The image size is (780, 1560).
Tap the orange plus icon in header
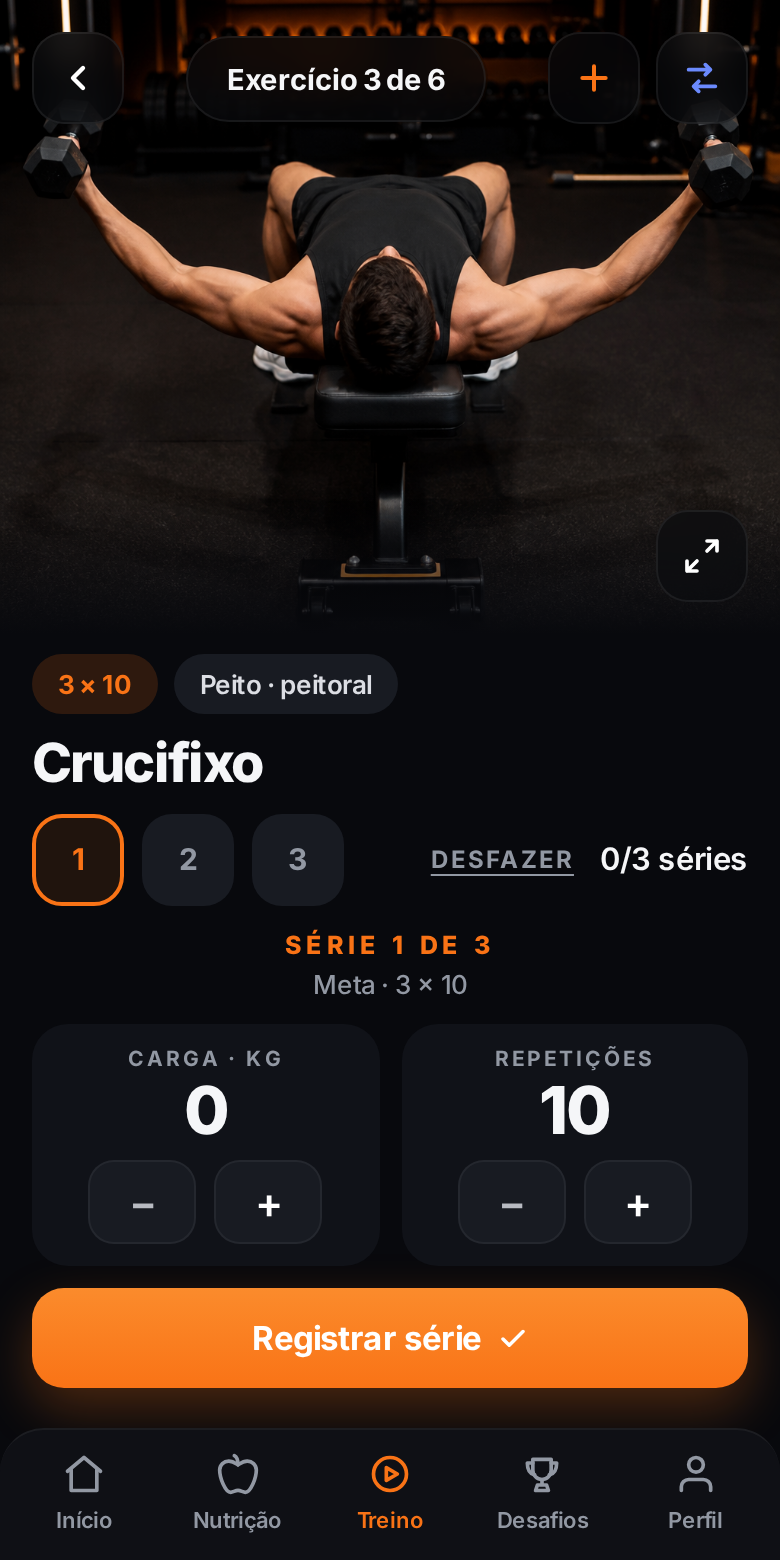click(594, 78)
